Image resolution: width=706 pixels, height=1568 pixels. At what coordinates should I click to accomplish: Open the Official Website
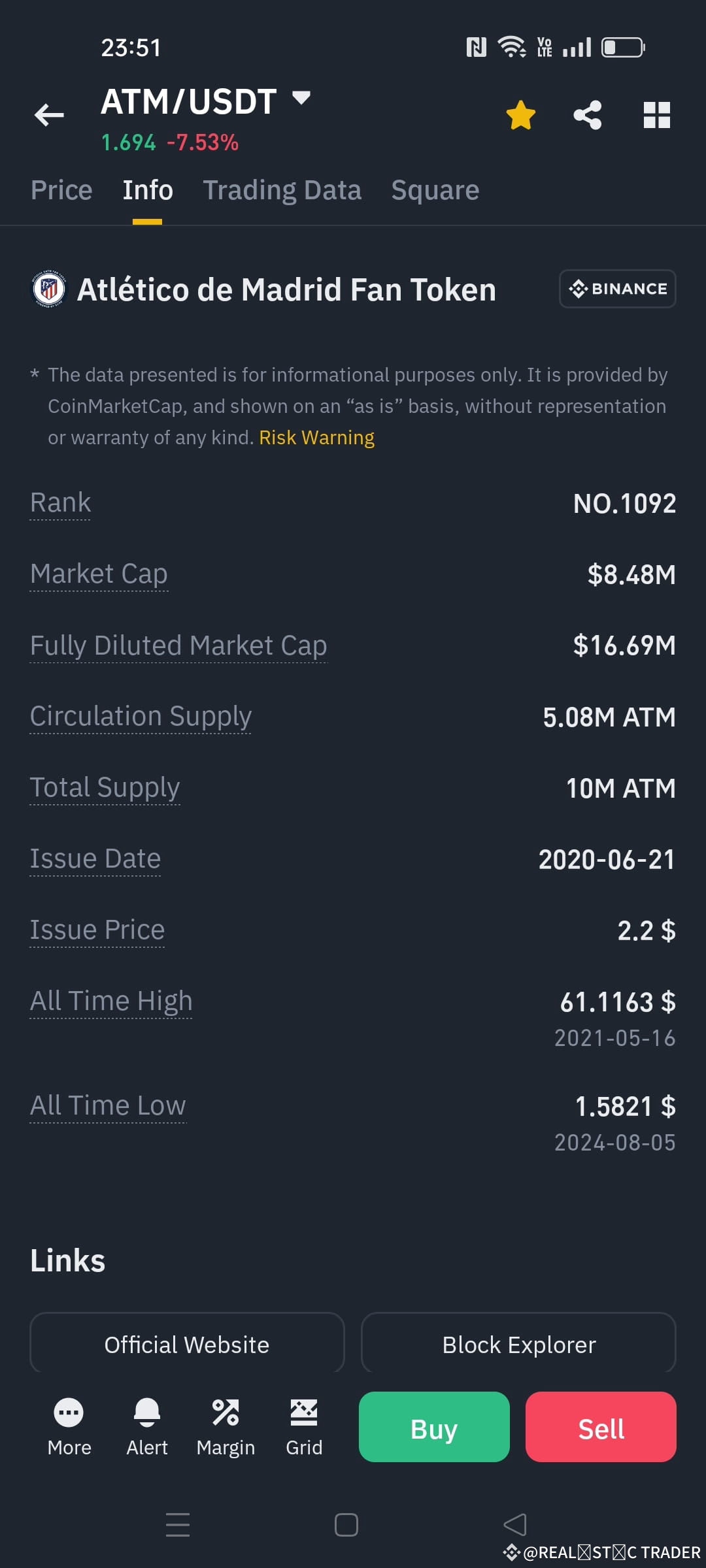point(186,1344)
